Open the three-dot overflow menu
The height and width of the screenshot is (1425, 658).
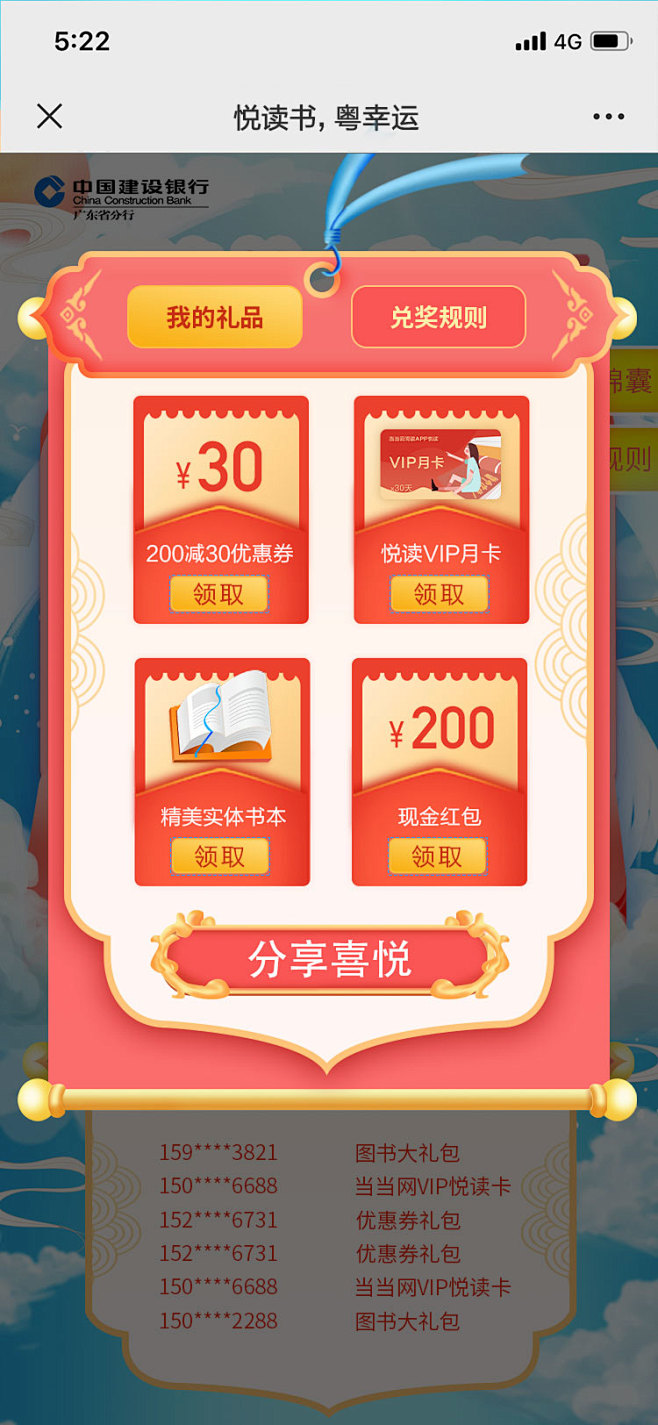point(608,117)
